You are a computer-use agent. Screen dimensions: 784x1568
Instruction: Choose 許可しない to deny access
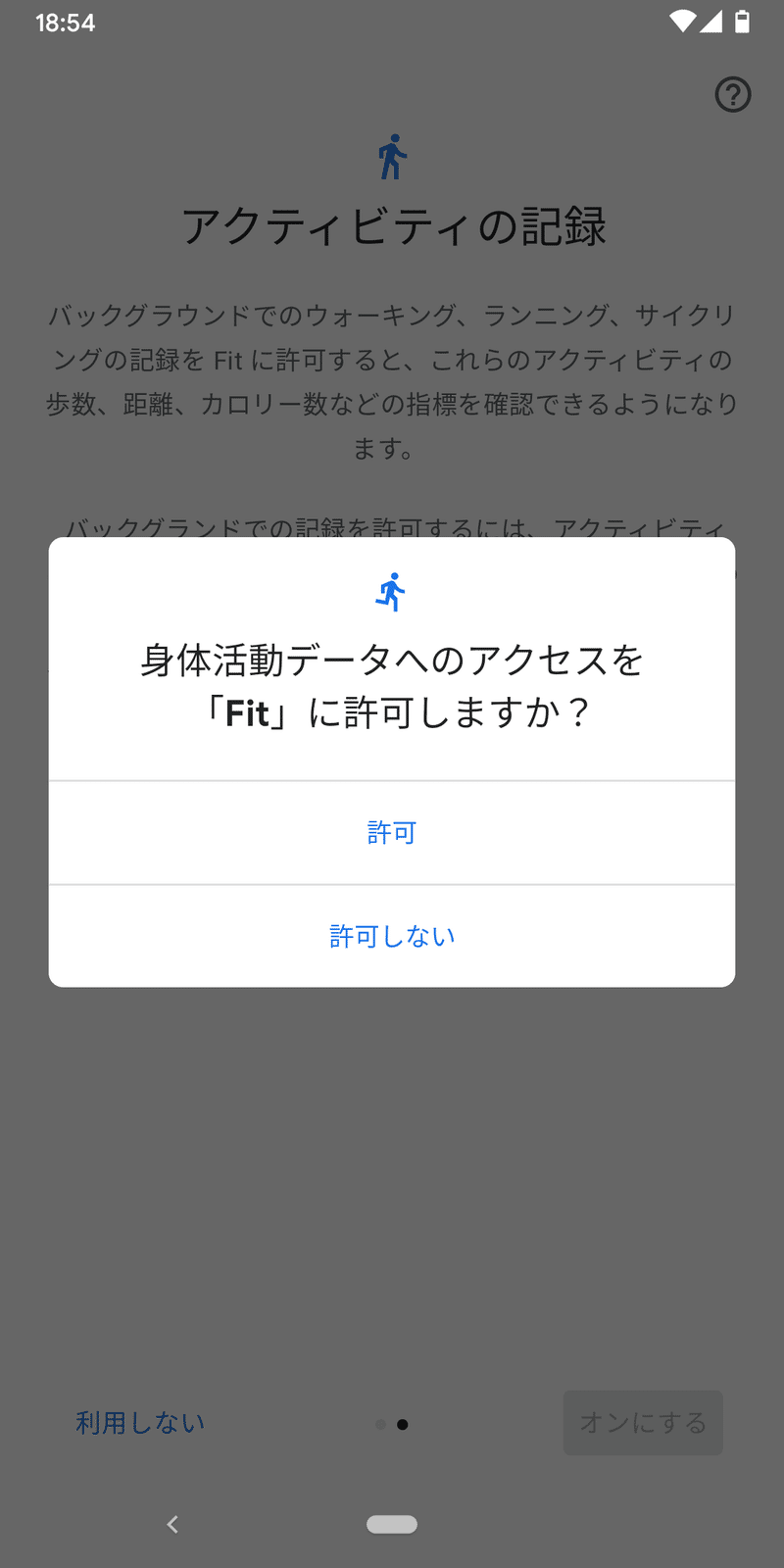(392, 937)
